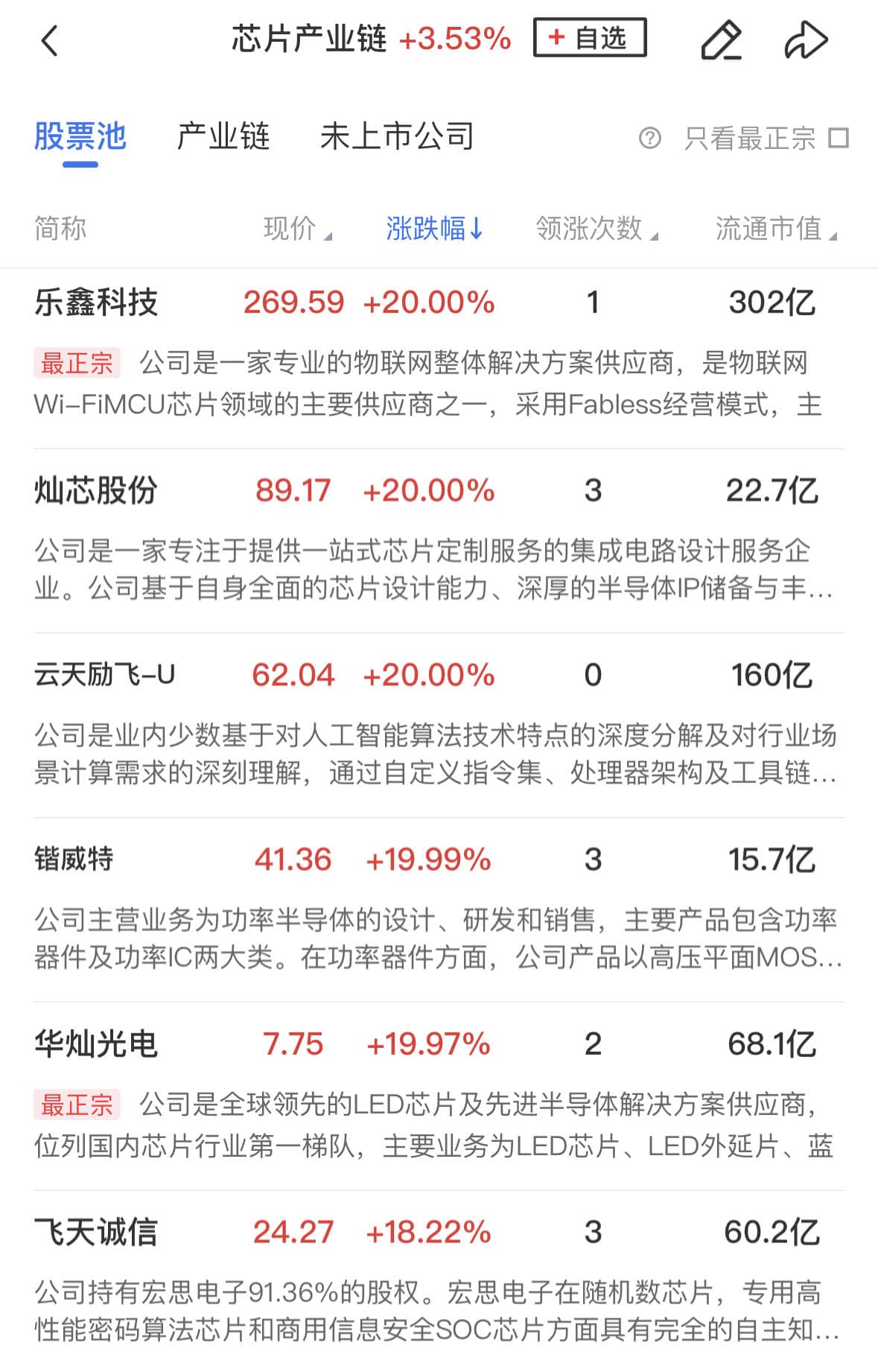Sort the list by 流通市值

[776, 229]
